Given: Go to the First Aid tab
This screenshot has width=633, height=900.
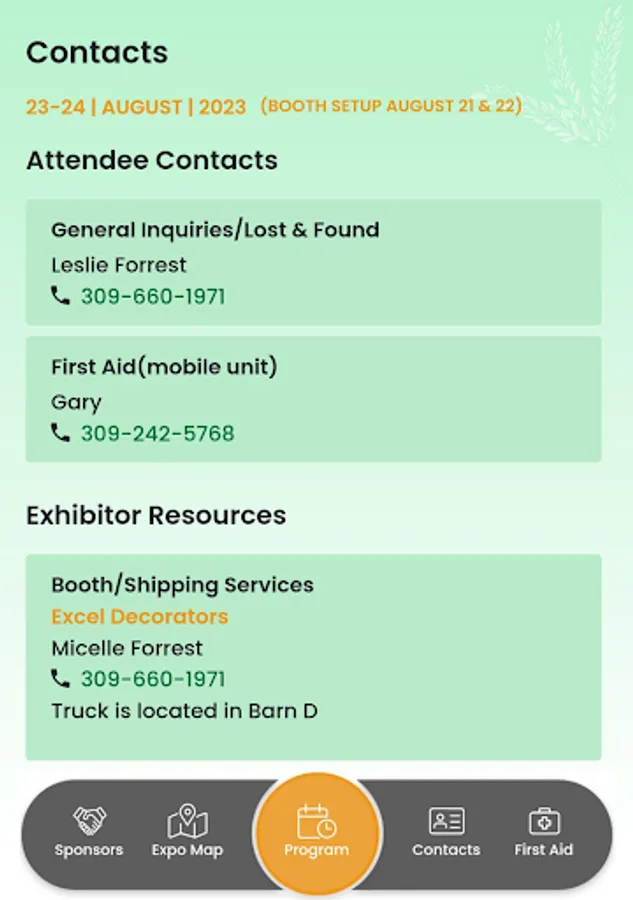Looking at the screenshot, I should point(543,831).
